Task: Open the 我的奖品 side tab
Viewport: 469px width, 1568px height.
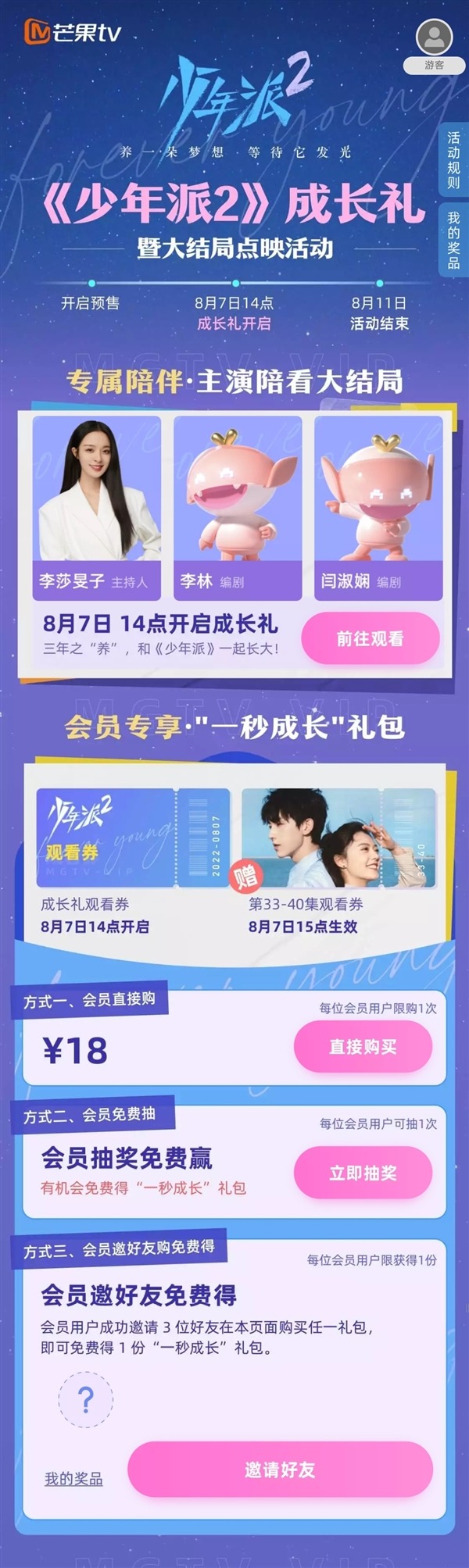Action: pyautogui.click(x=453, y=239)
